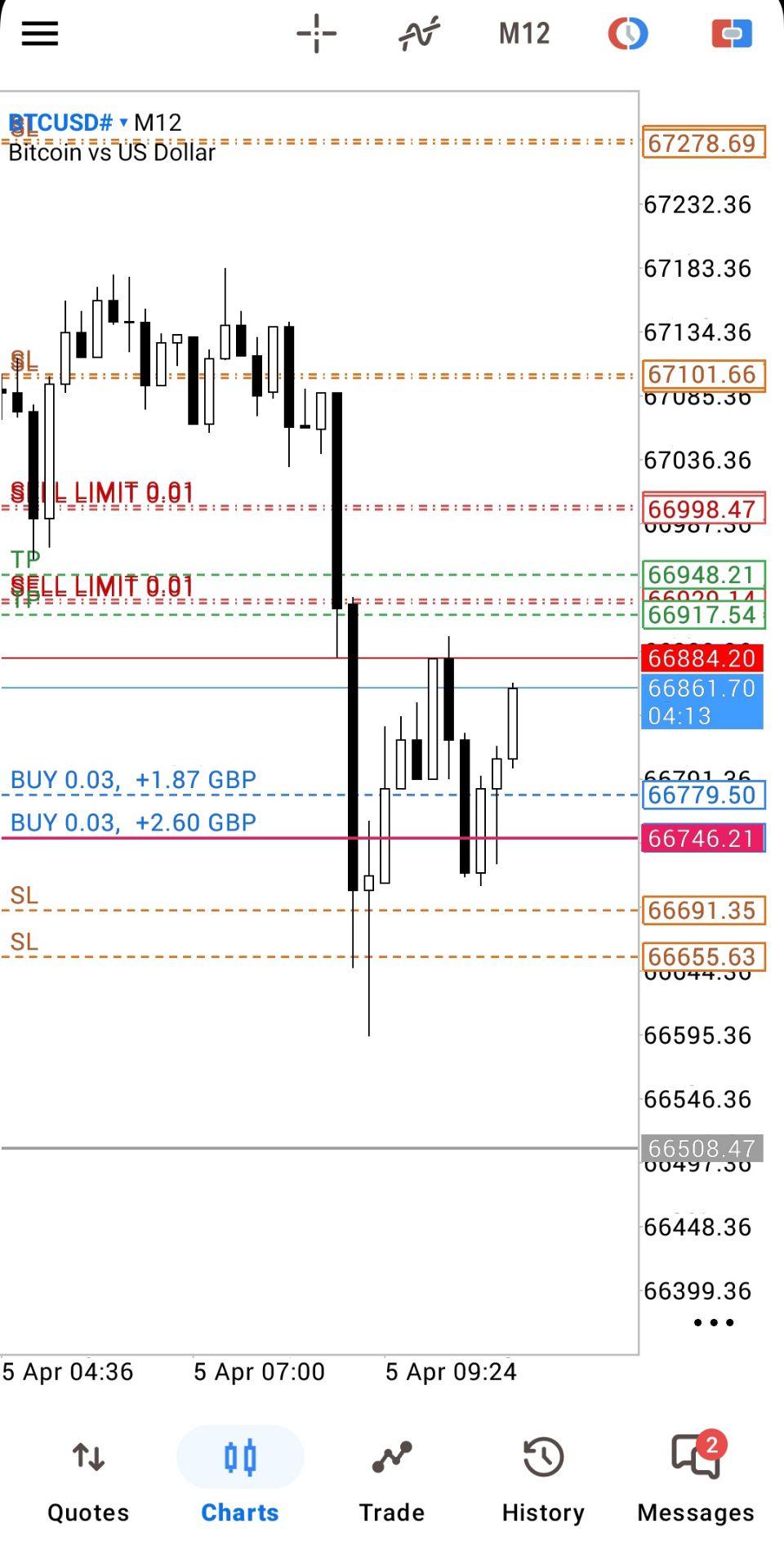Open the chart objects icon

point(628,34)
